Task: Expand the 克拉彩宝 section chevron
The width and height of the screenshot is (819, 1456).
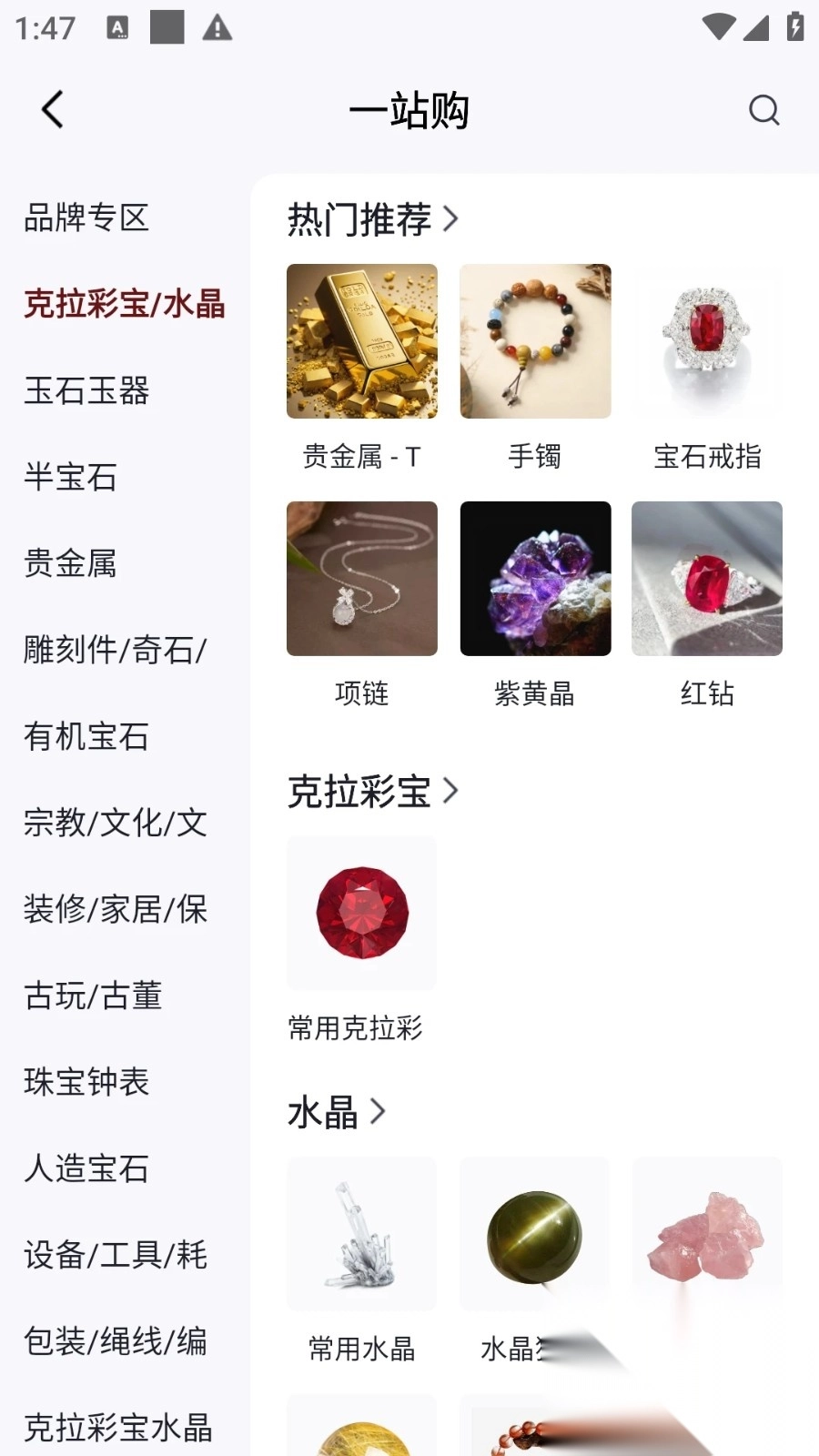Action: 451,792
